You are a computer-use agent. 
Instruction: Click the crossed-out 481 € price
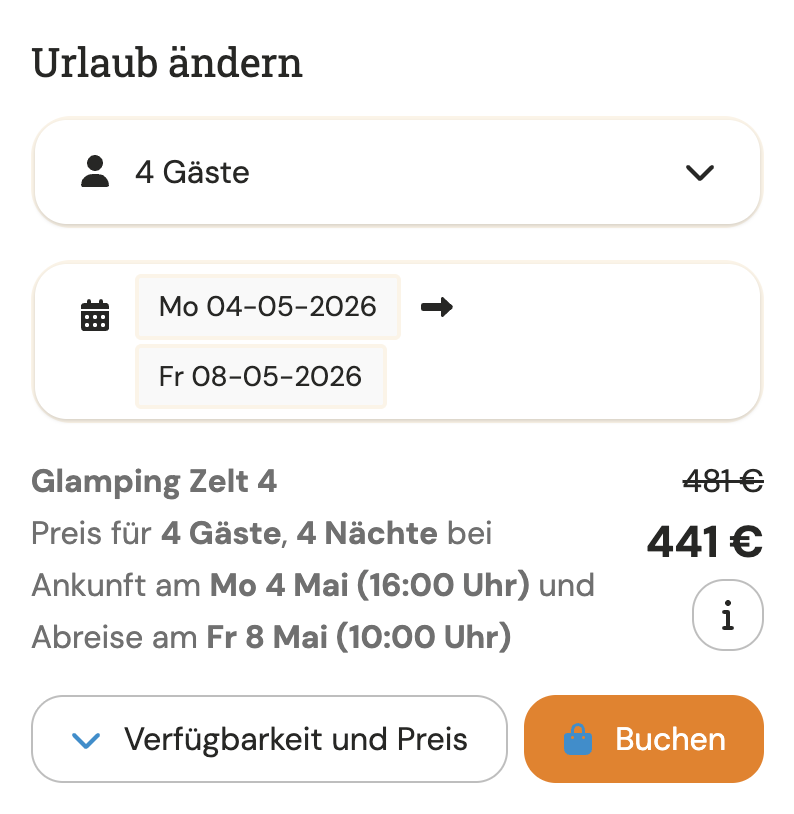coord(721,481)
